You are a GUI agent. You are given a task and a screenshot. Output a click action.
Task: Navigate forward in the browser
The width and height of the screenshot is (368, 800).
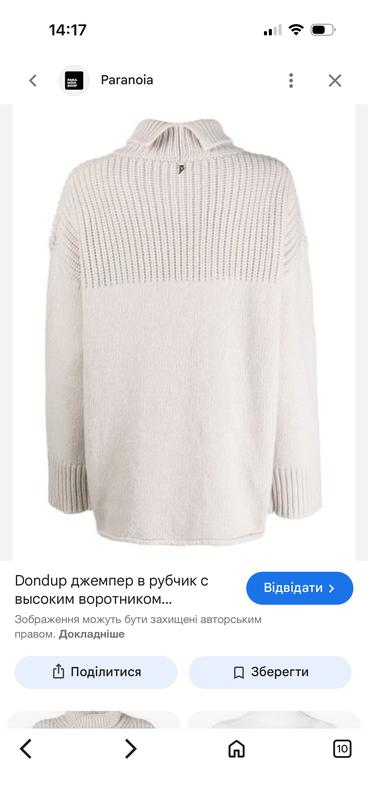pos(131,748)
